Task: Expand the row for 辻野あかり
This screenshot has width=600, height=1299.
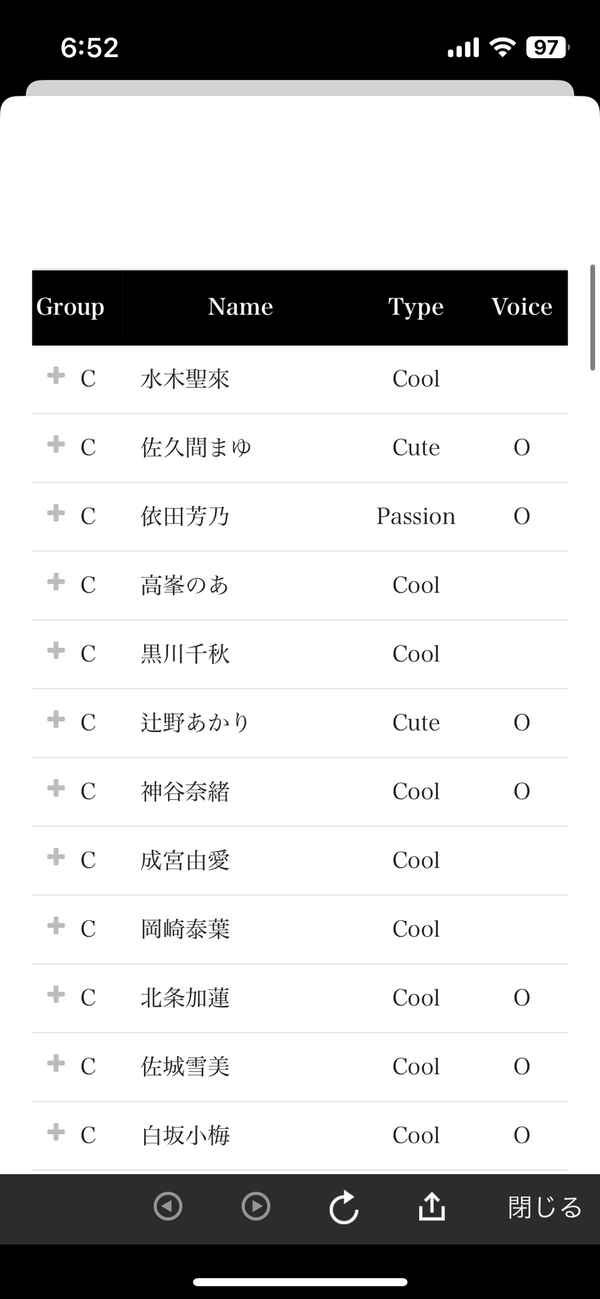Action: (x=56, y=719)
